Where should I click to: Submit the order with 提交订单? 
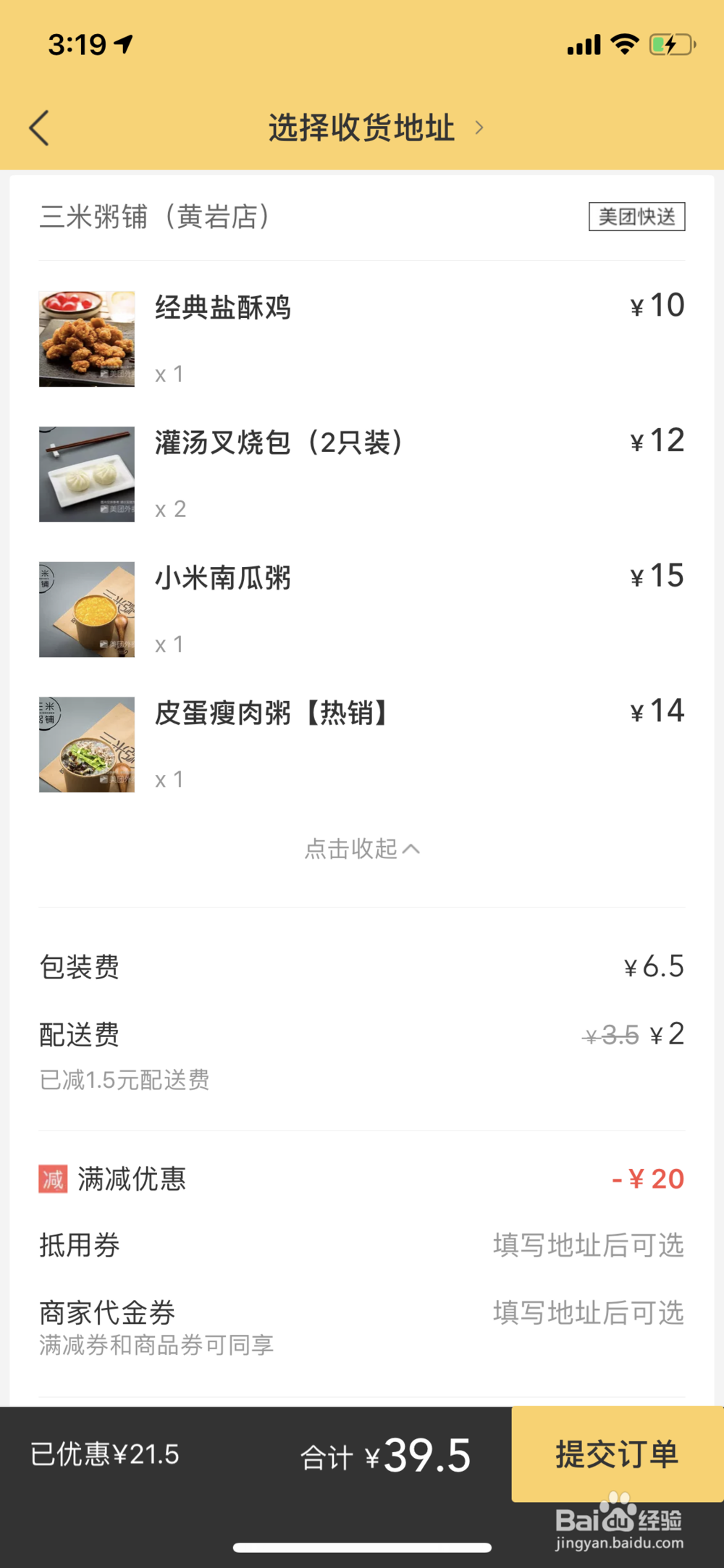pyautogui.click(x=617, y=1454)
